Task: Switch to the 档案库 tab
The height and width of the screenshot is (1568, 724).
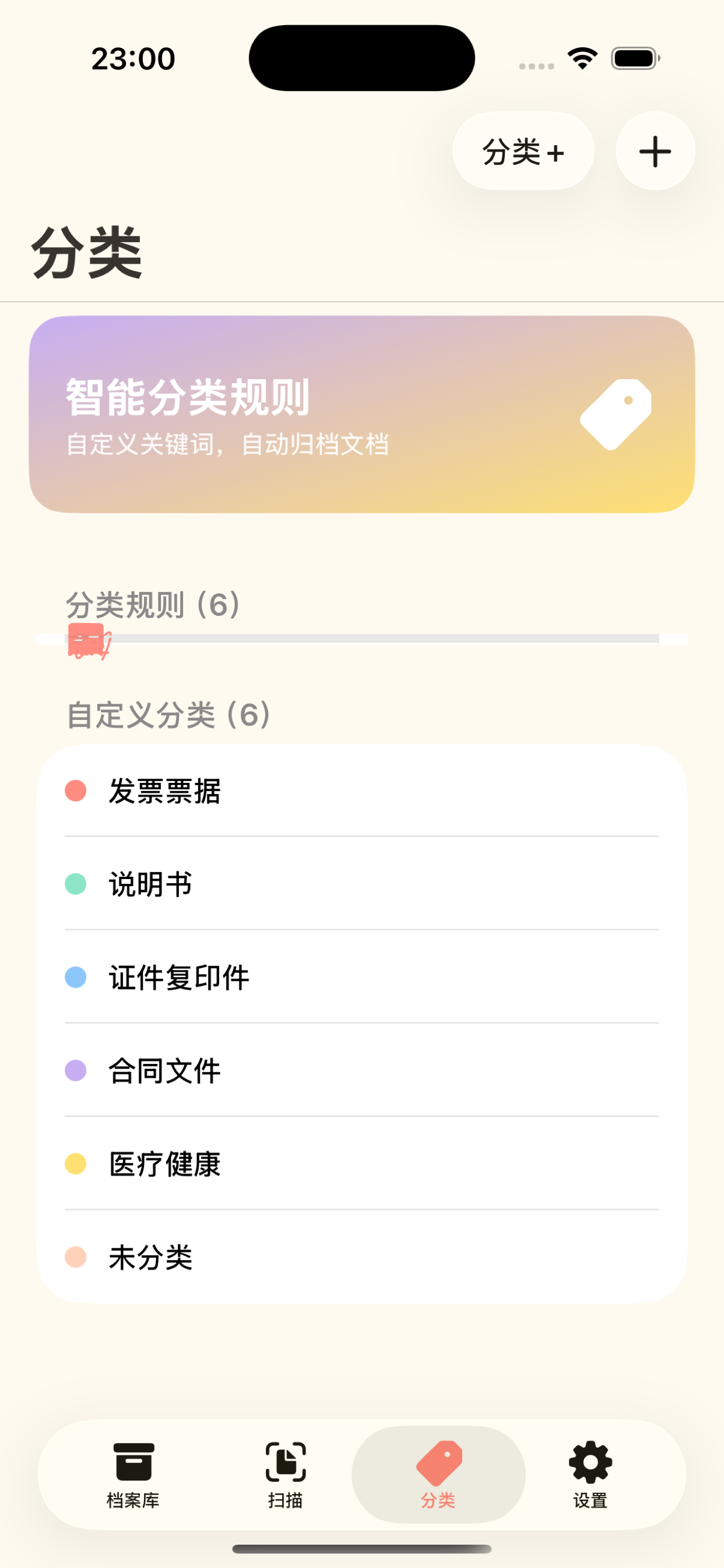Action: (x=133, y=1475)
